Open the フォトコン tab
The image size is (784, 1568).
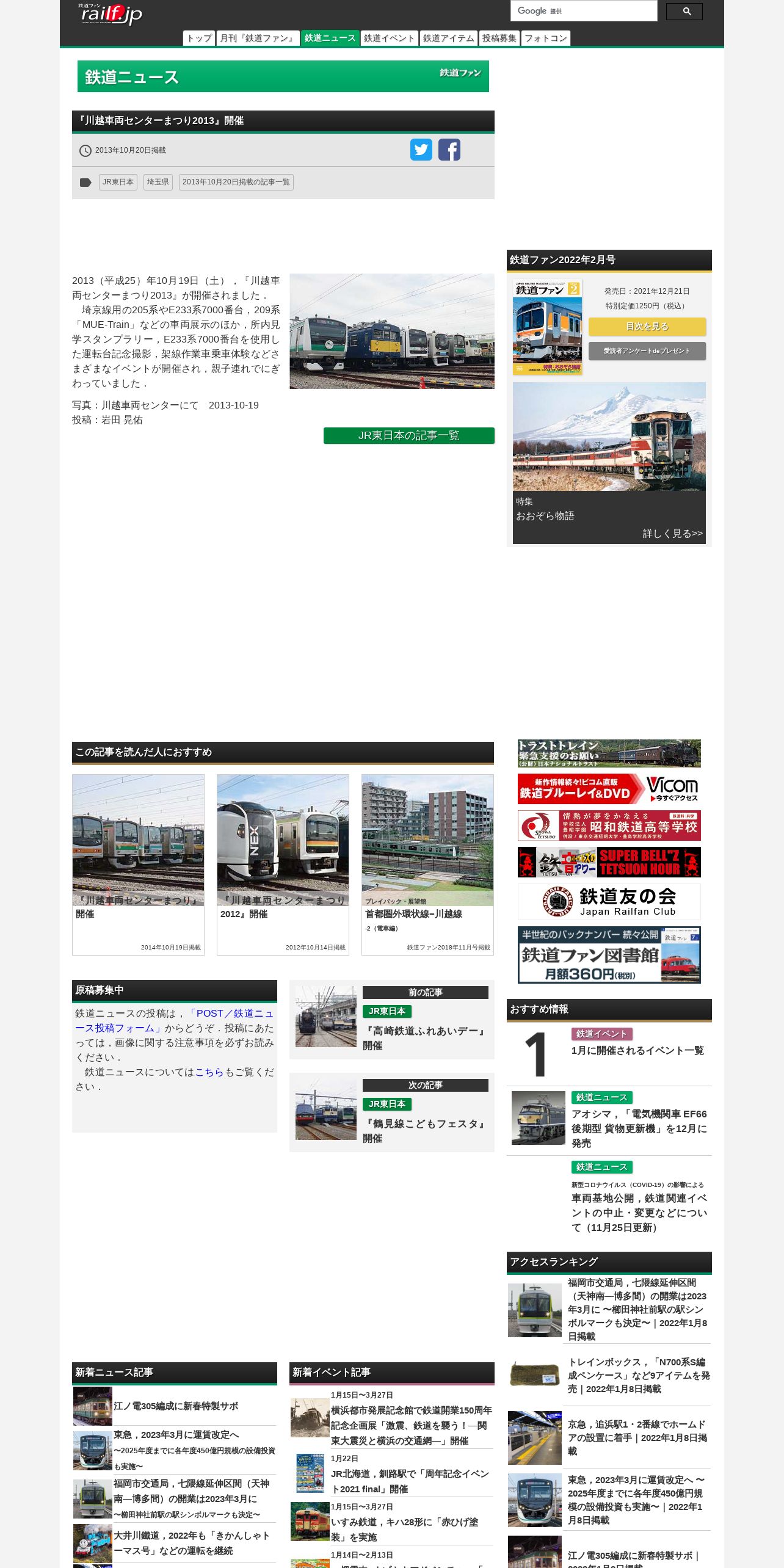tap(546, 38)
